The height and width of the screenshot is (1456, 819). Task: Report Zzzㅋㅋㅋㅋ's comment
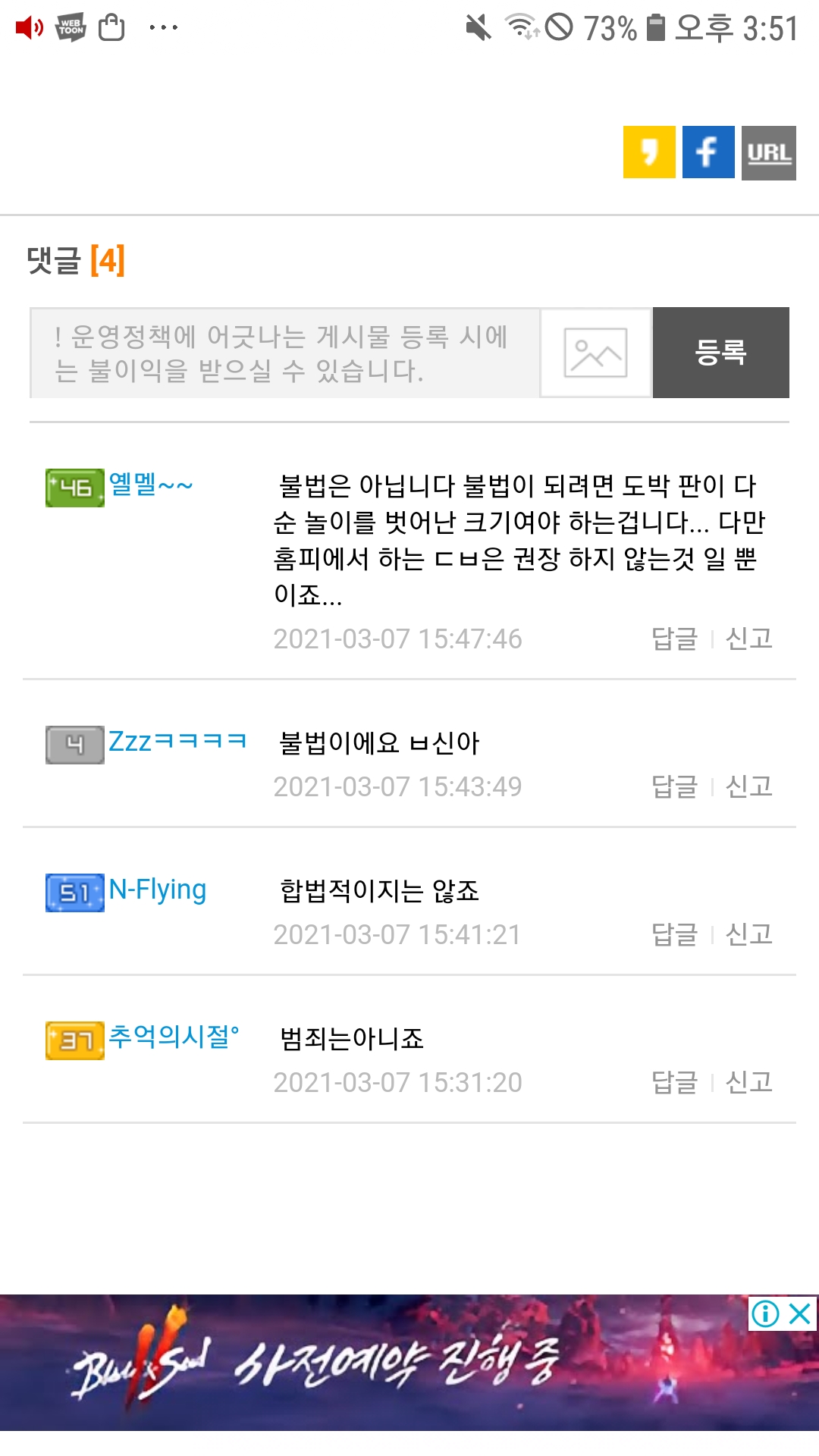coord(748,786)
